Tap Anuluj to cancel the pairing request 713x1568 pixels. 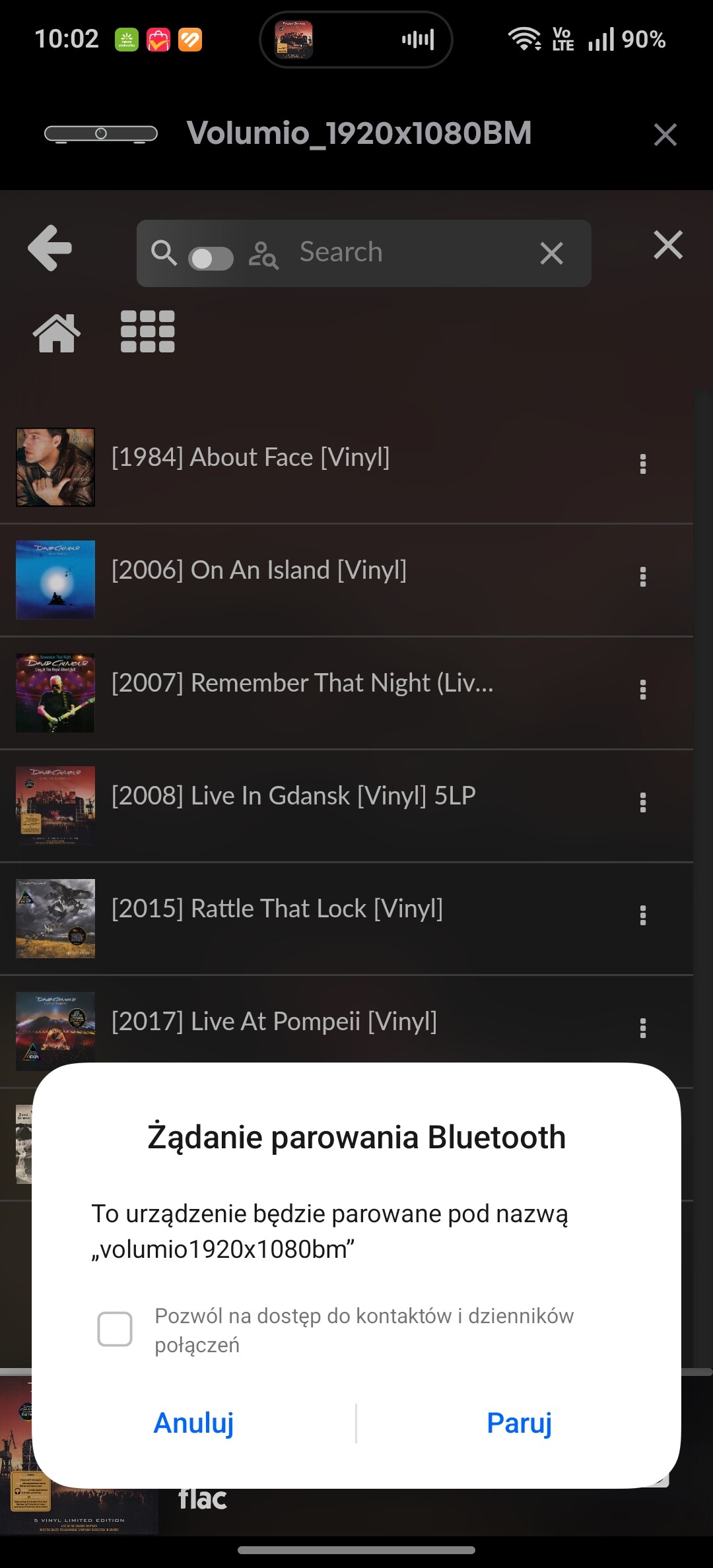(x=193, y=1423)
